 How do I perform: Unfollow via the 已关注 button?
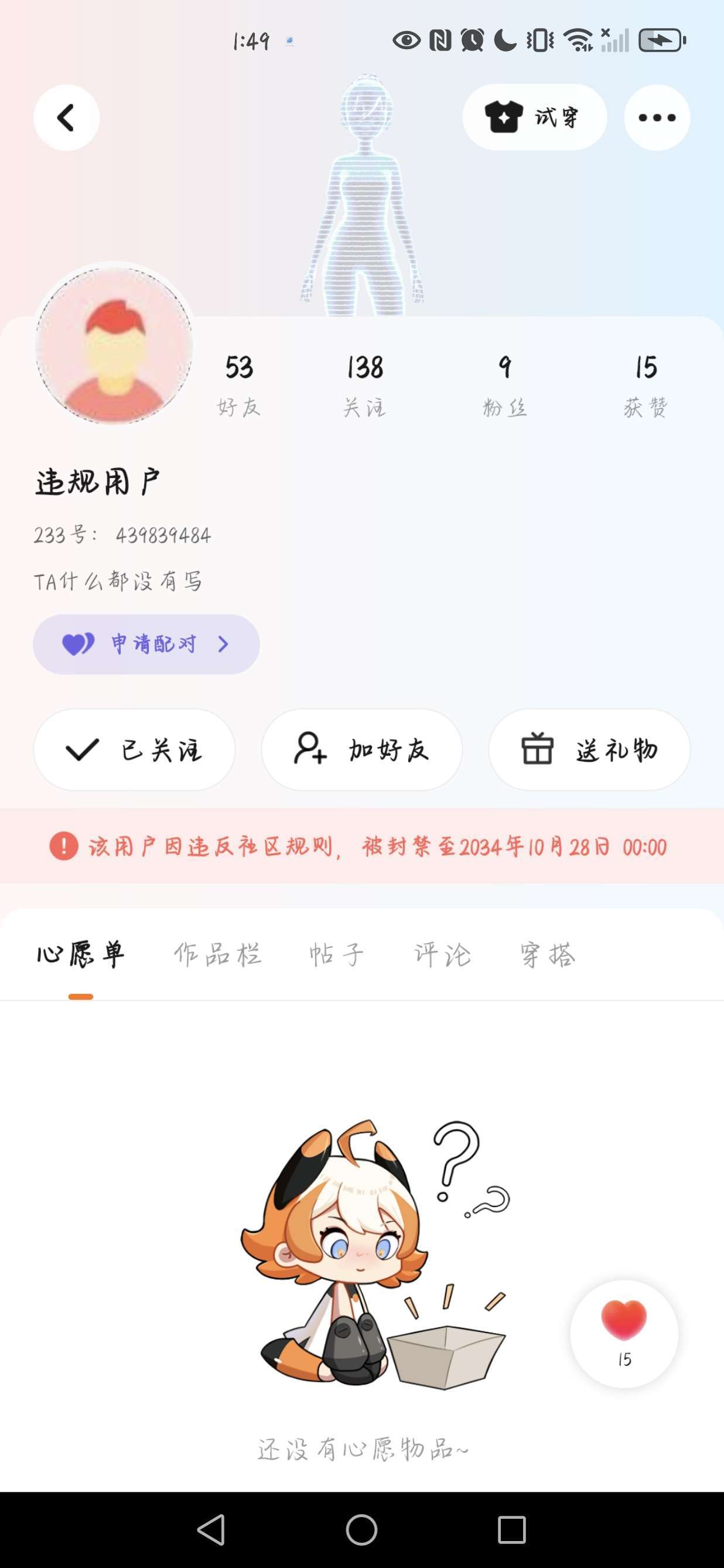pyautogui.click(x=135, y=750)
